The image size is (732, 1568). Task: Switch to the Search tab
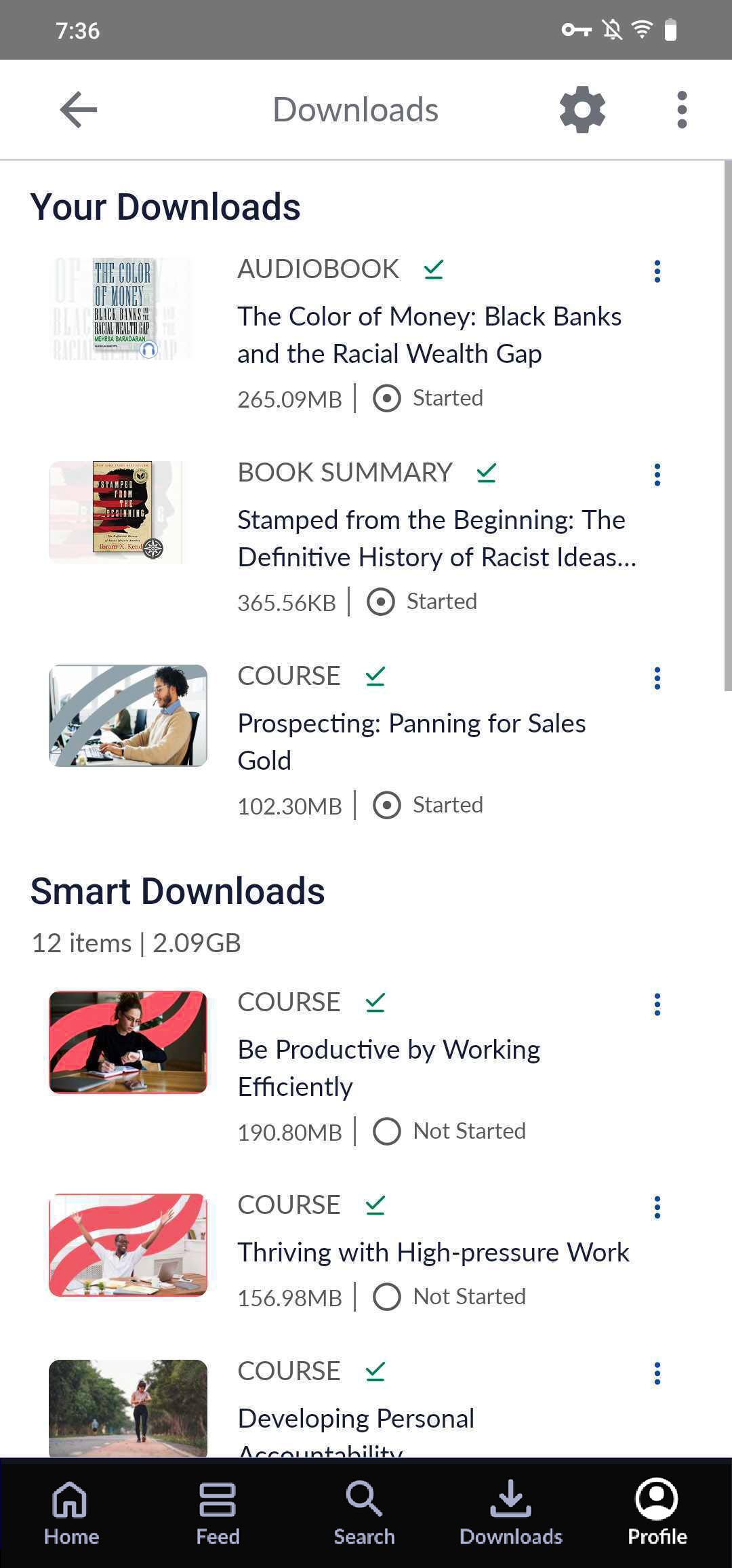364,1514
